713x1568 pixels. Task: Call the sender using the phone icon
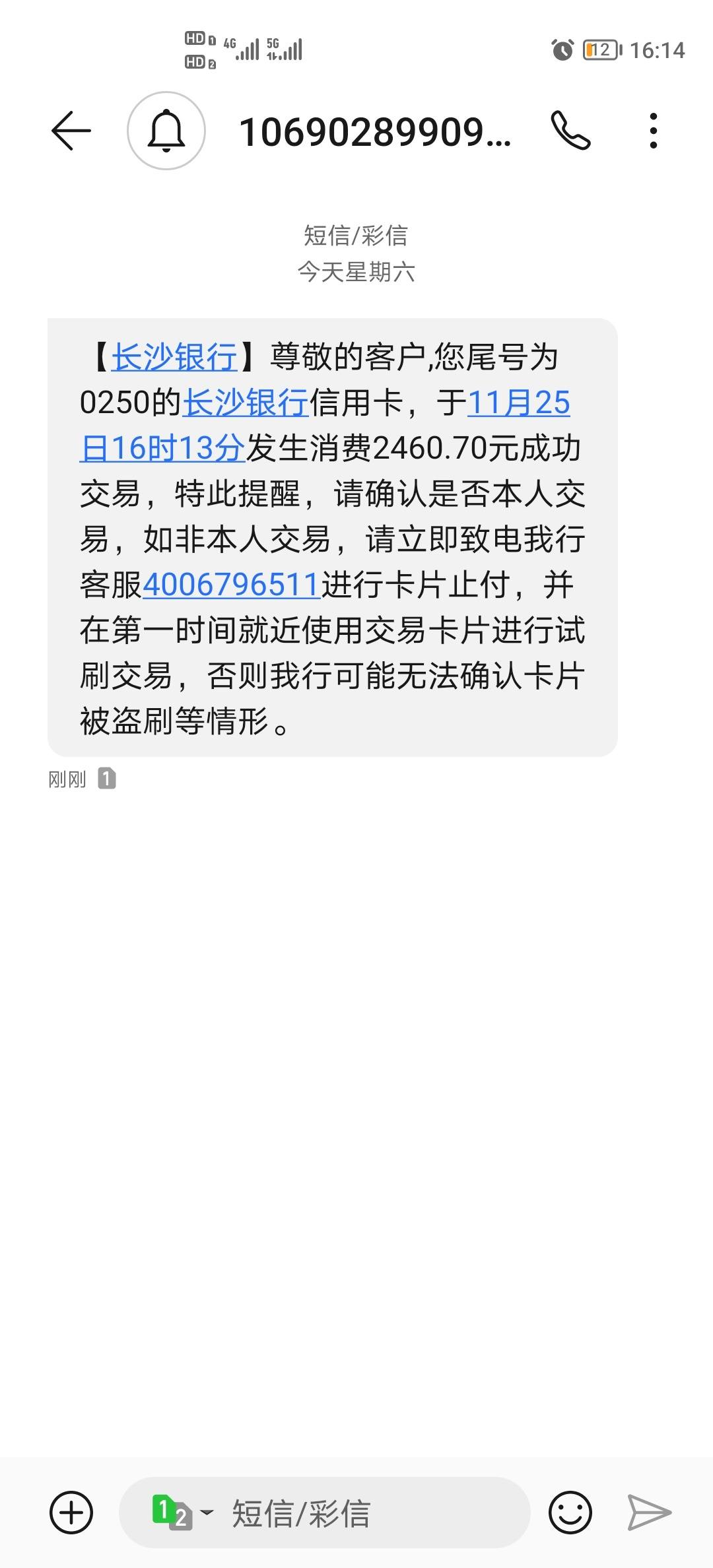pyautogui.click(x=570, y=131)
